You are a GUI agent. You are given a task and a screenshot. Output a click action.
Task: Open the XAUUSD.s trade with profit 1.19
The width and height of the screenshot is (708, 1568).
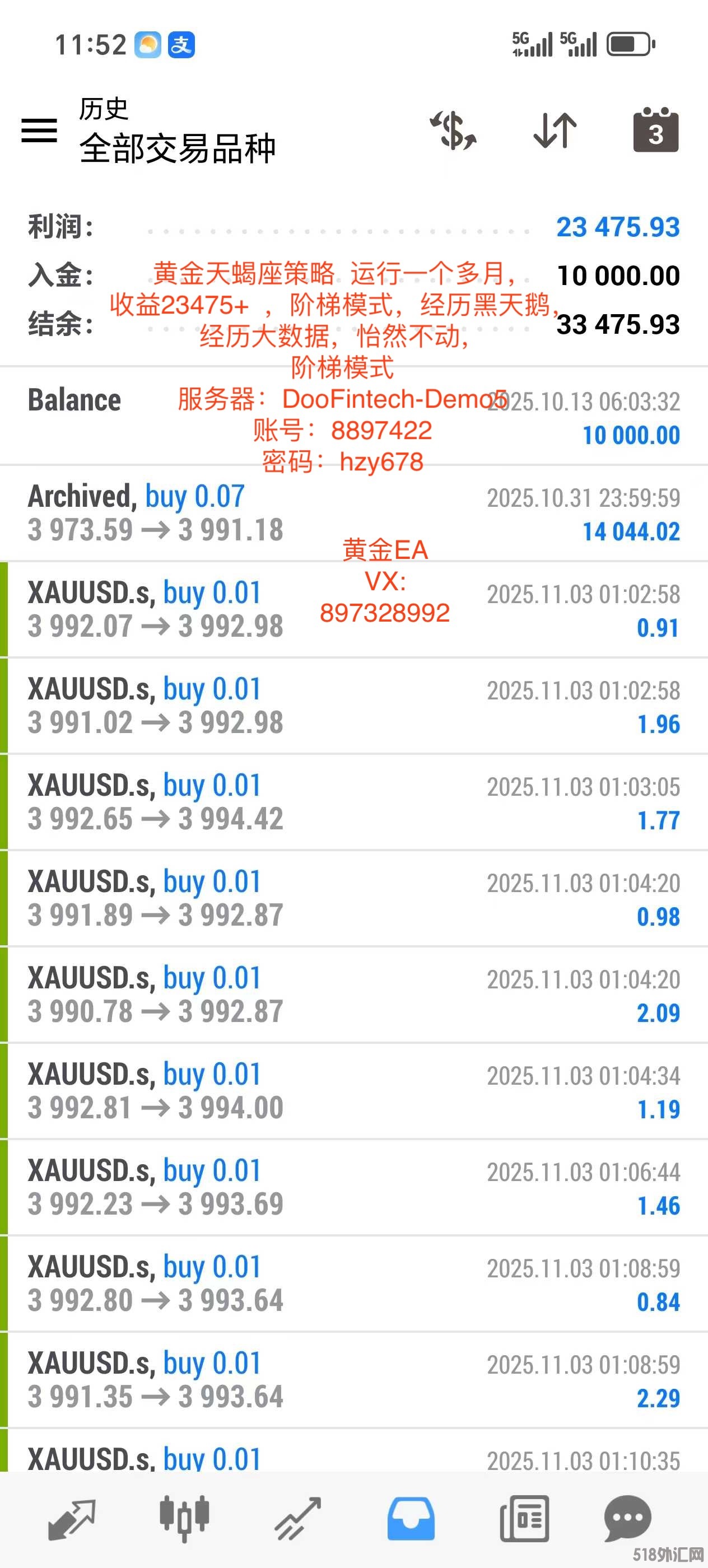(x=353, y=1091)
